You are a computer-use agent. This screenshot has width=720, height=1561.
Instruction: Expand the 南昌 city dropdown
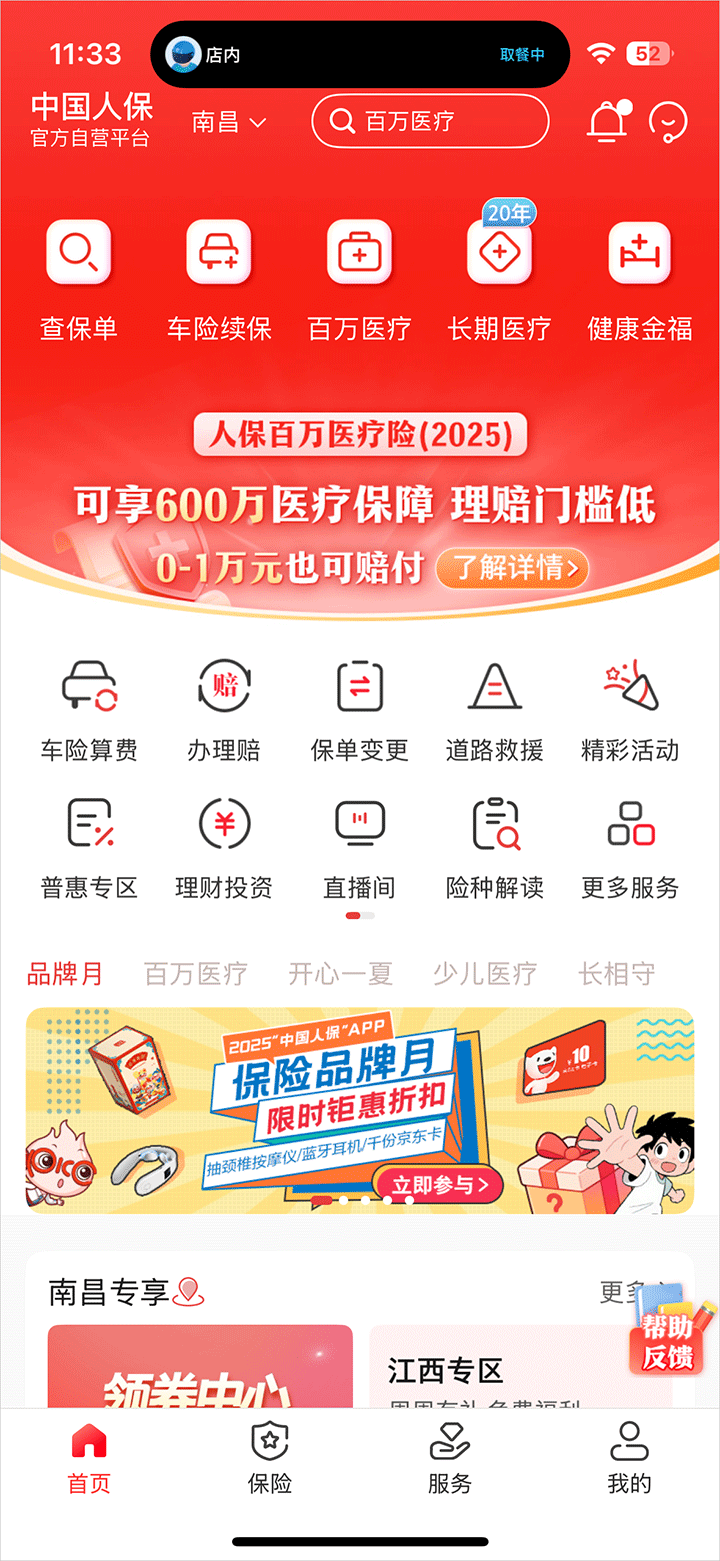(x=229, y=122)
